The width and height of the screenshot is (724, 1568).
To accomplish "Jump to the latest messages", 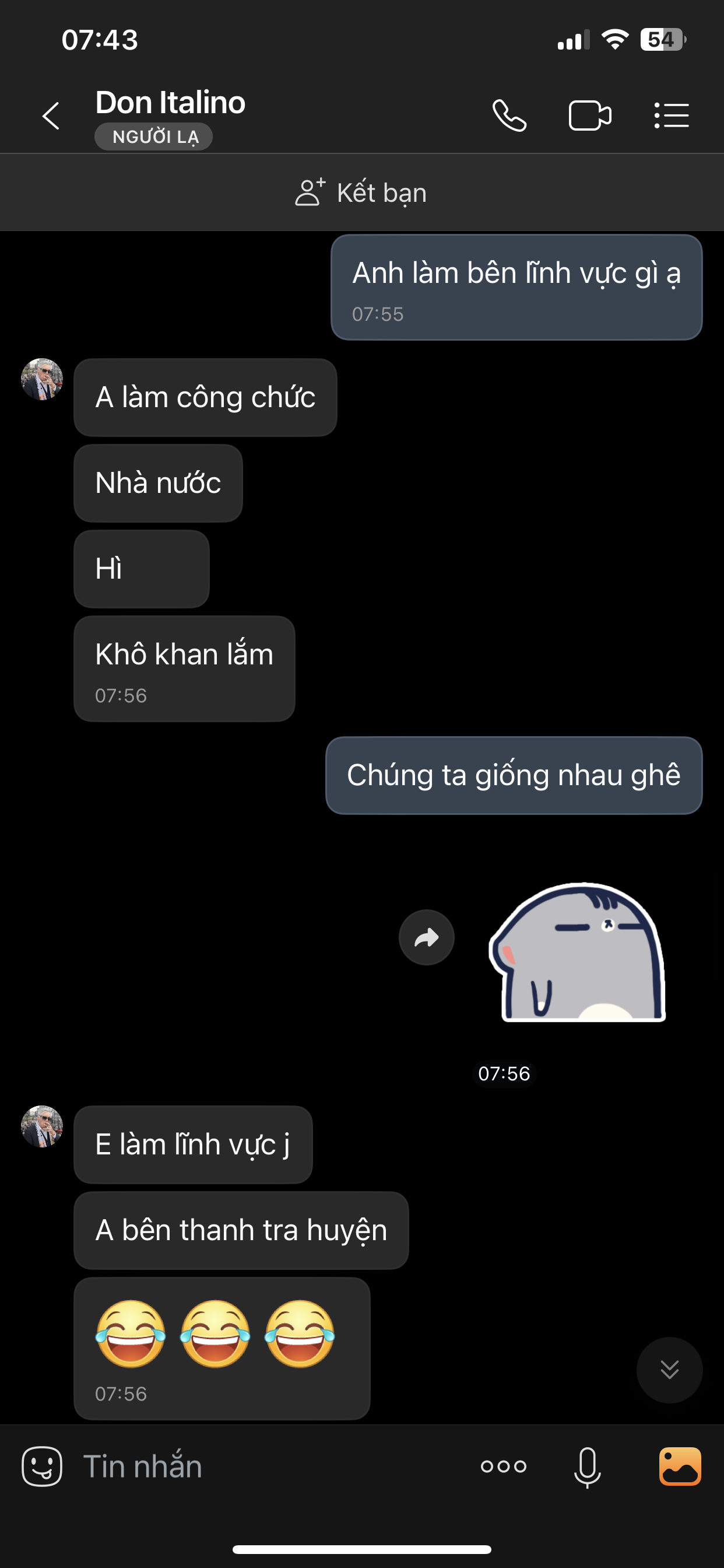I will click(669, 1370).
